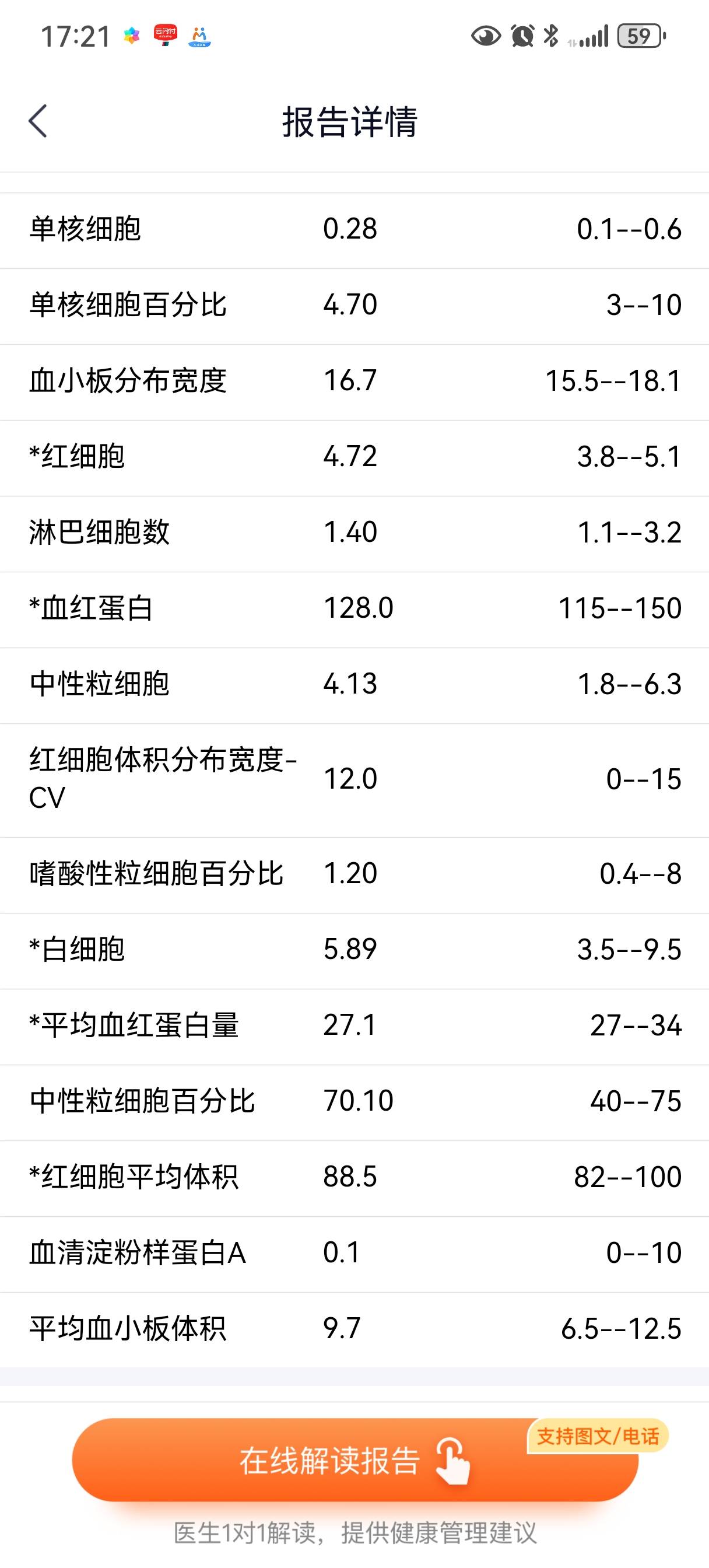
Task: Select the 单核细胞 result row
Action: (354, 229)
